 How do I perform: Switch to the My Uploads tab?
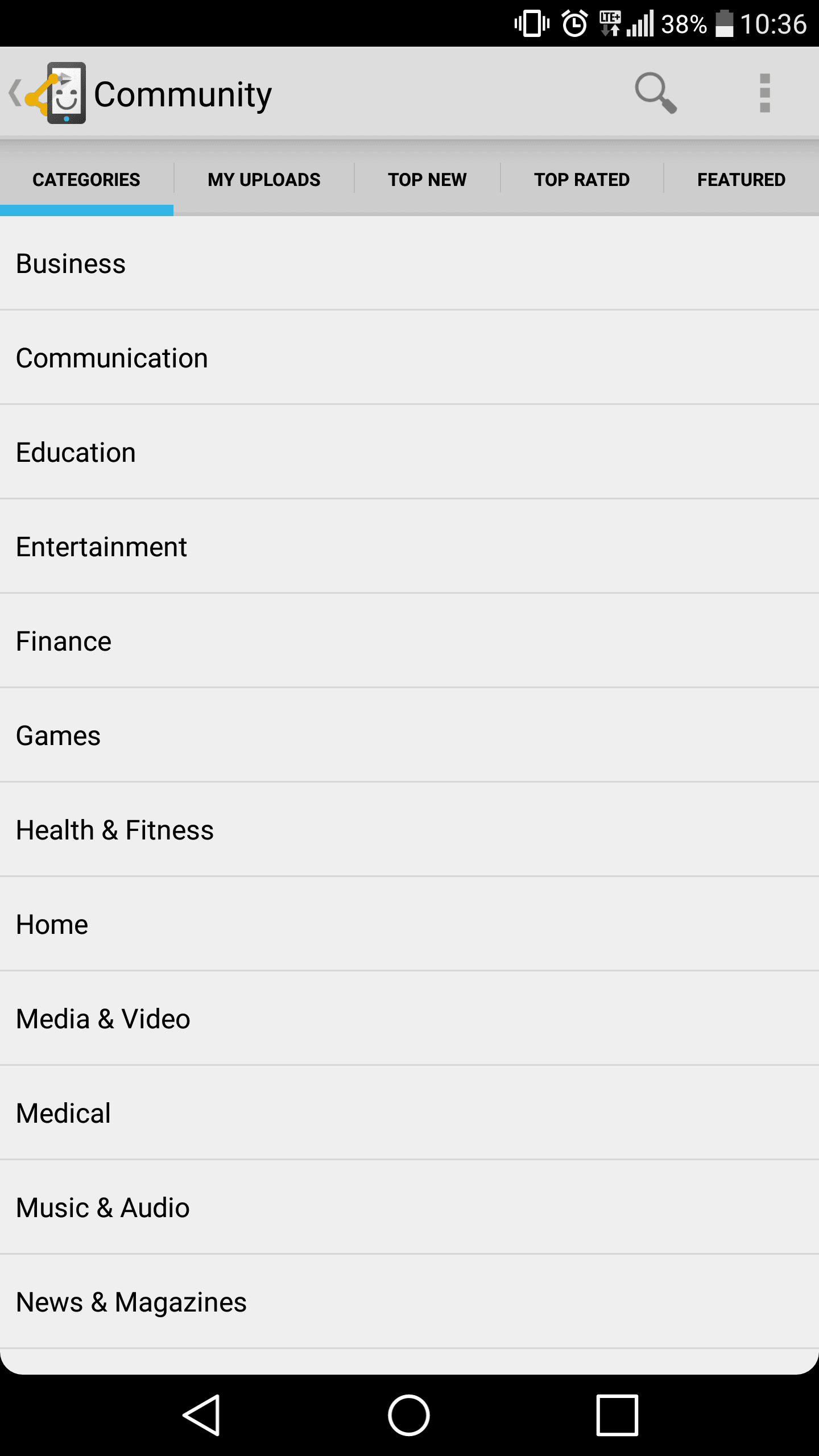(x=264, y=180)
